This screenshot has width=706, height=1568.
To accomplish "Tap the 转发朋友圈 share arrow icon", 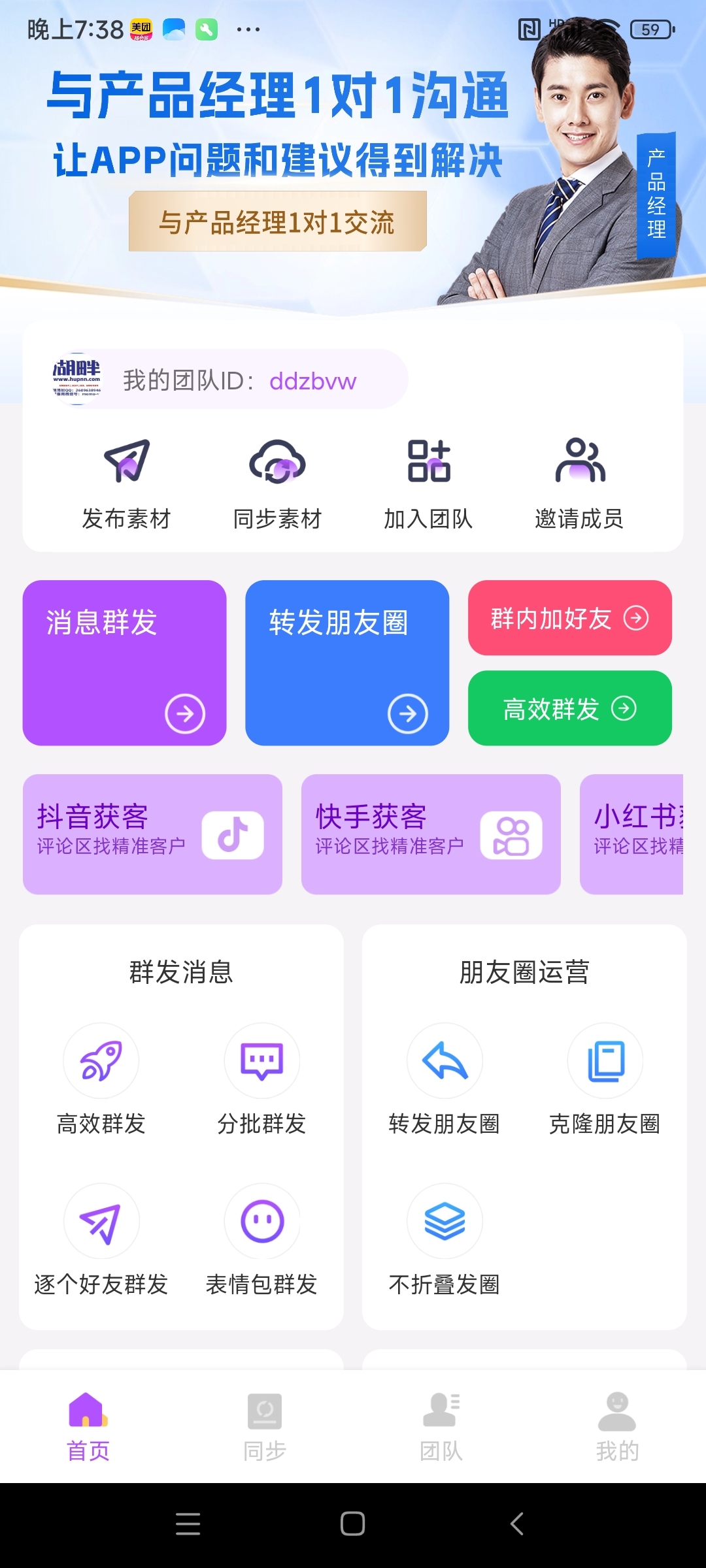I will pos(445,1060).
